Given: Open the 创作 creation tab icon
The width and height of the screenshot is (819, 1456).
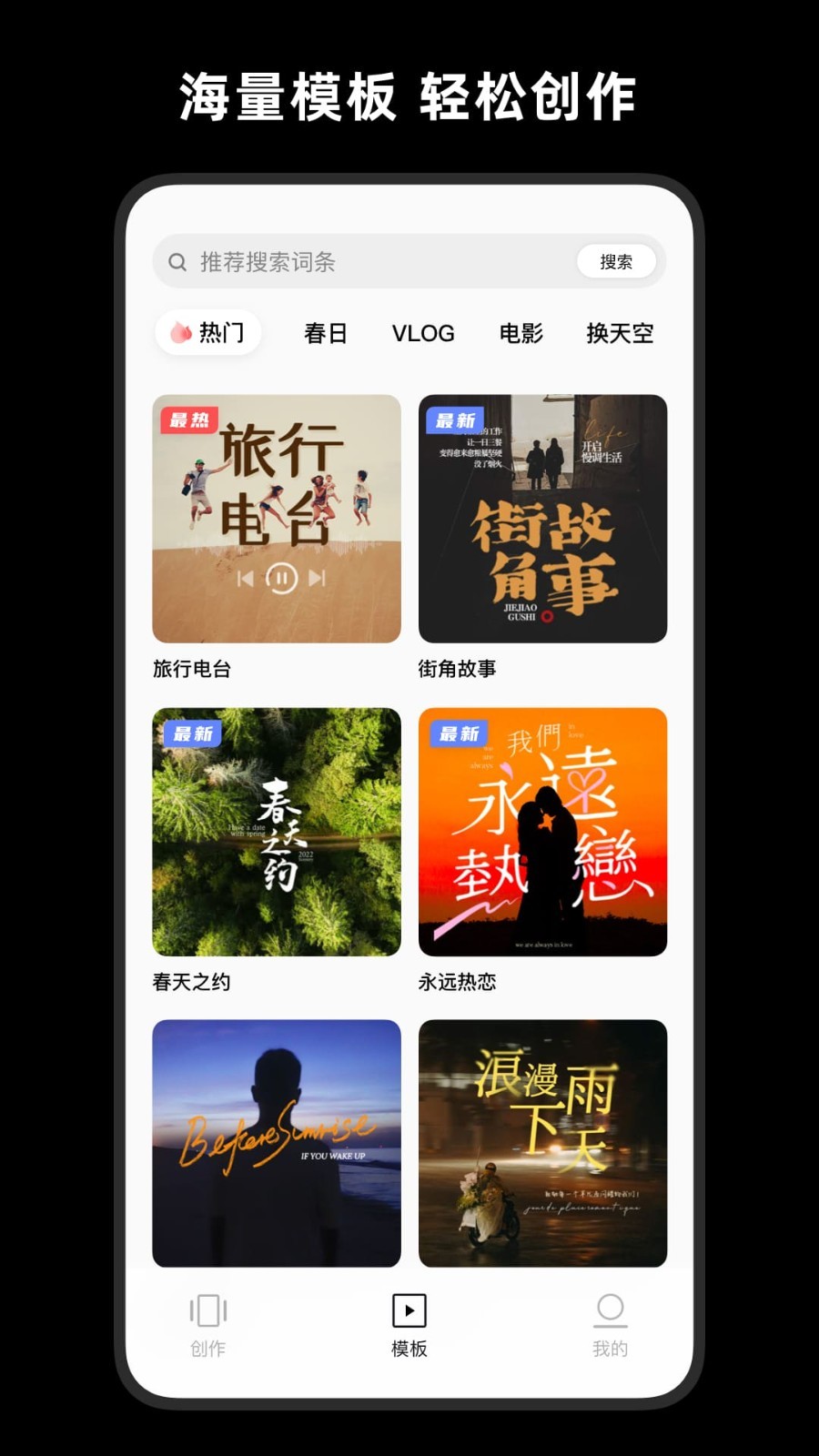Looking at the screenshot, I should [207, 1310].
